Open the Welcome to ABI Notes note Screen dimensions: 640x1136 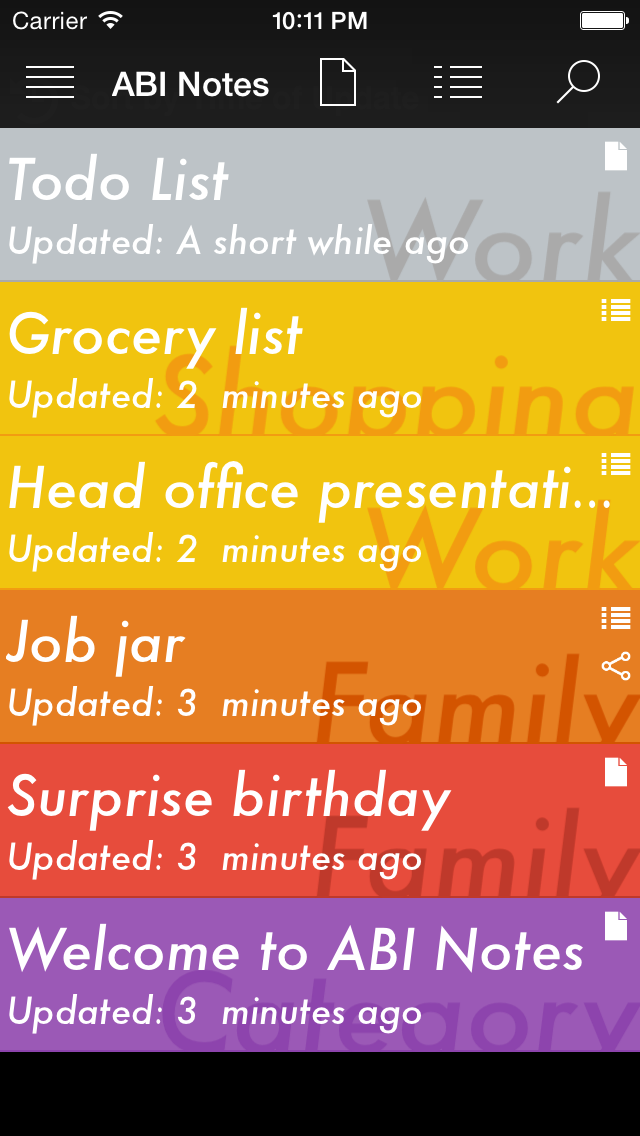[300, 975]
